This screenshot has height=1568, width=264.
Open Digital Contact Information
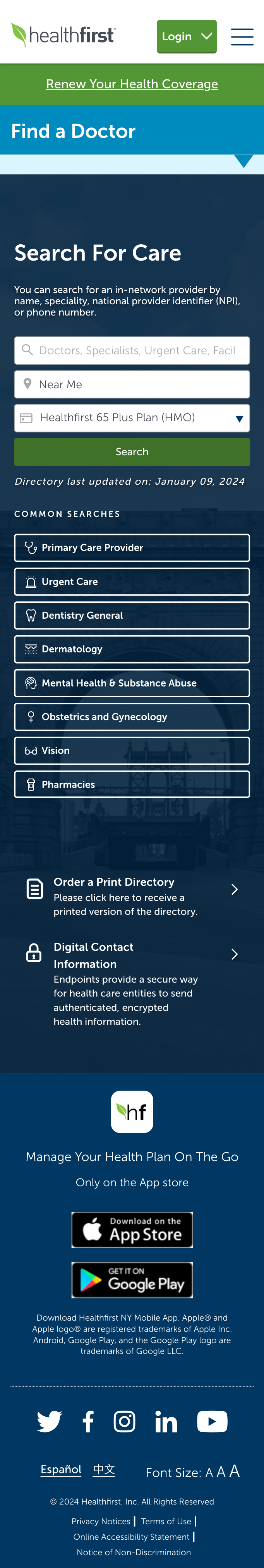pos(132,984)
